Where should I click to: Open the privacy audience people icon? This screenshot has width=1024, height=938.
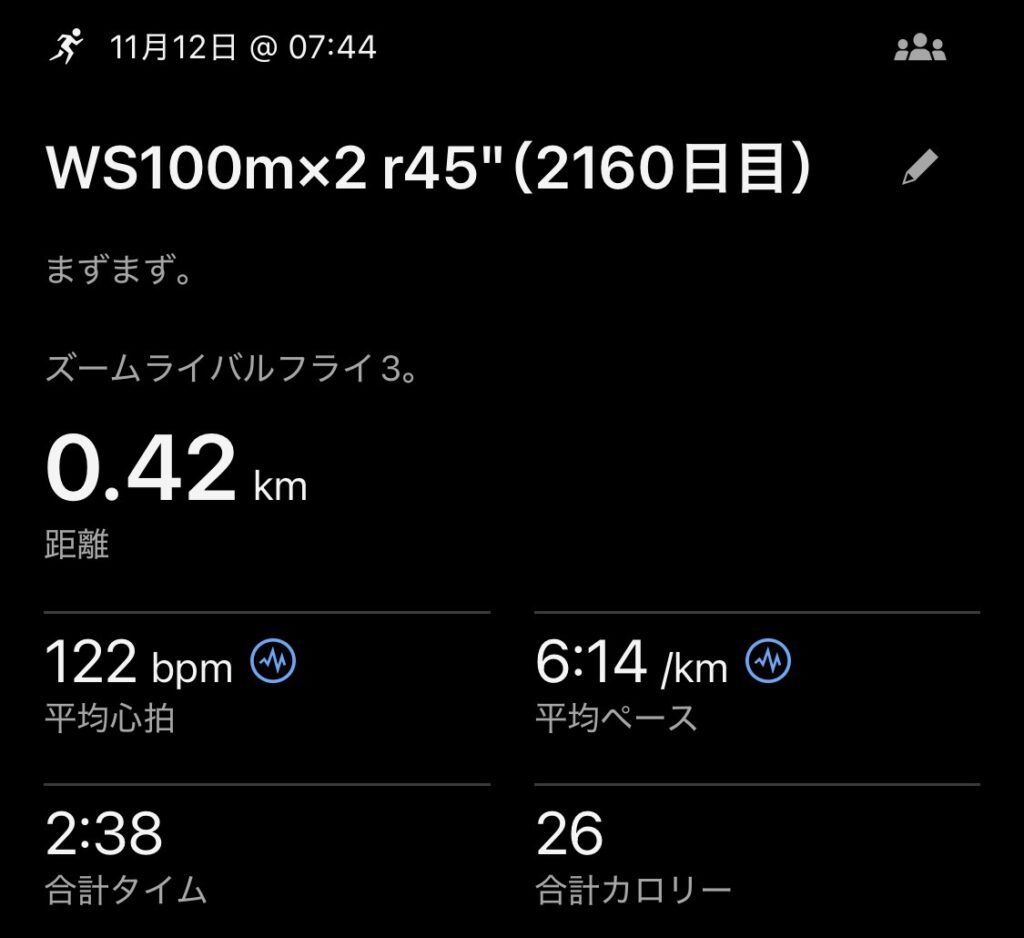click(x=919, y=48)
